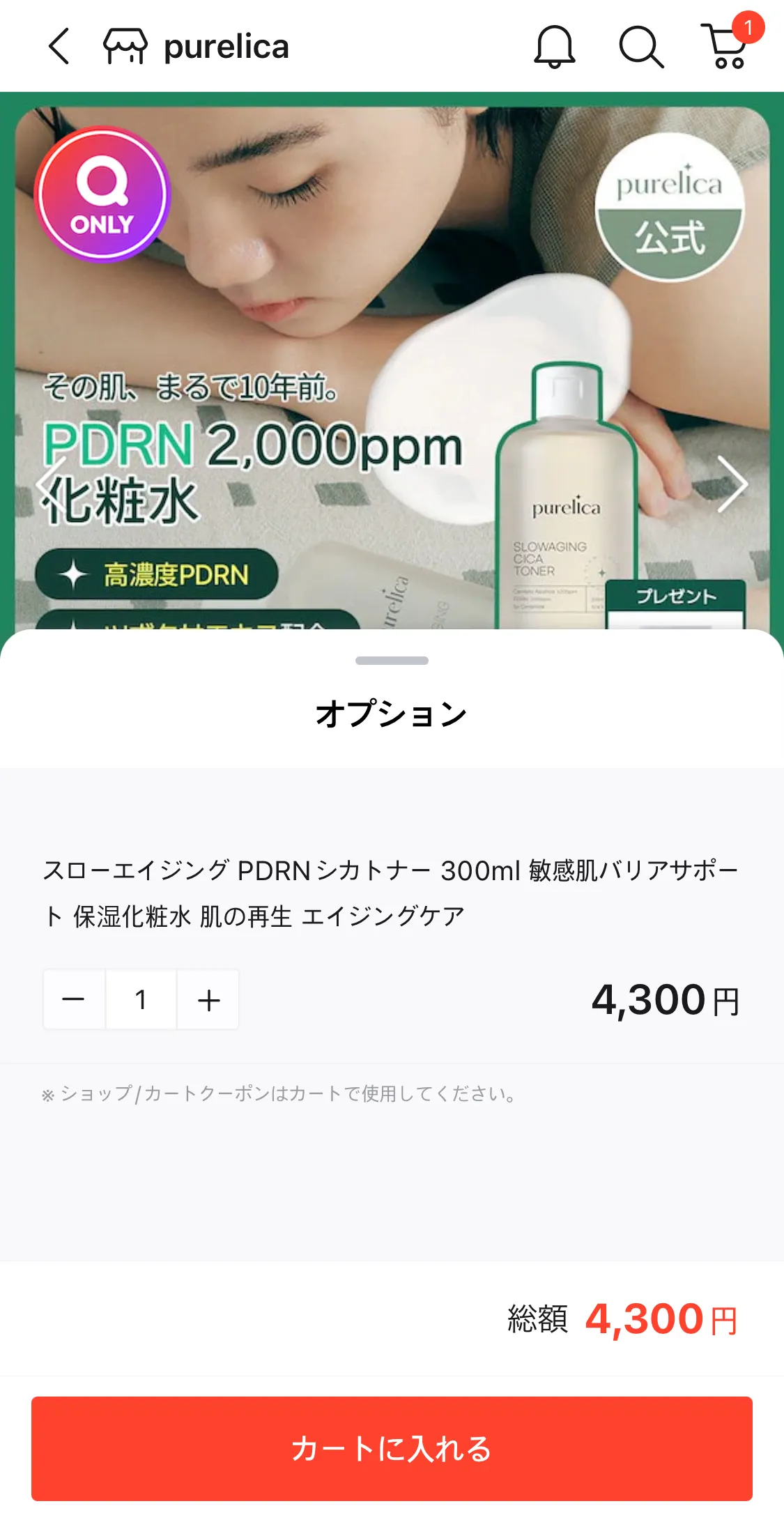
Task: Show the previous product image
Action: tap(50, 484)
